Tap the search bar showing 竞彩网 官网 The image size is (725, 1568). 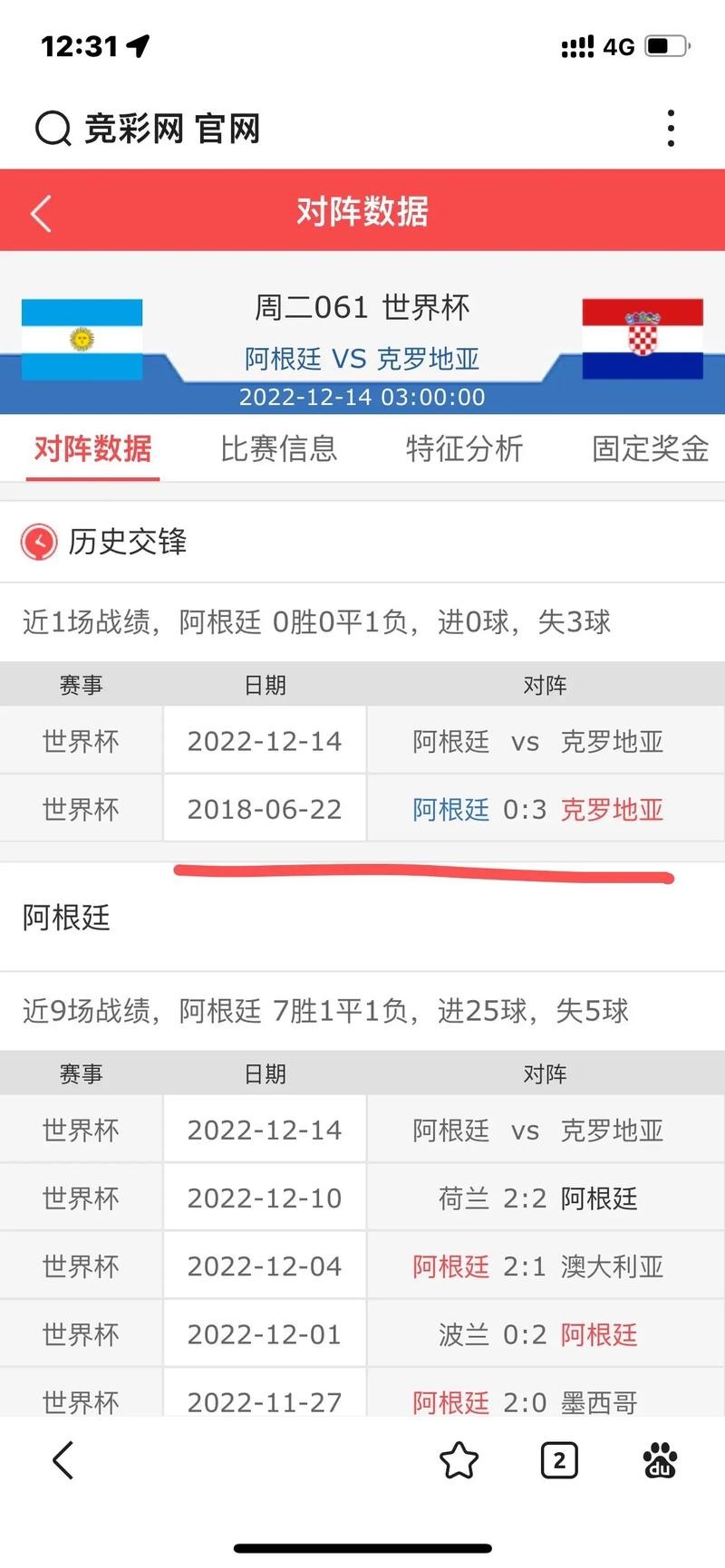(x=172, y=129)
